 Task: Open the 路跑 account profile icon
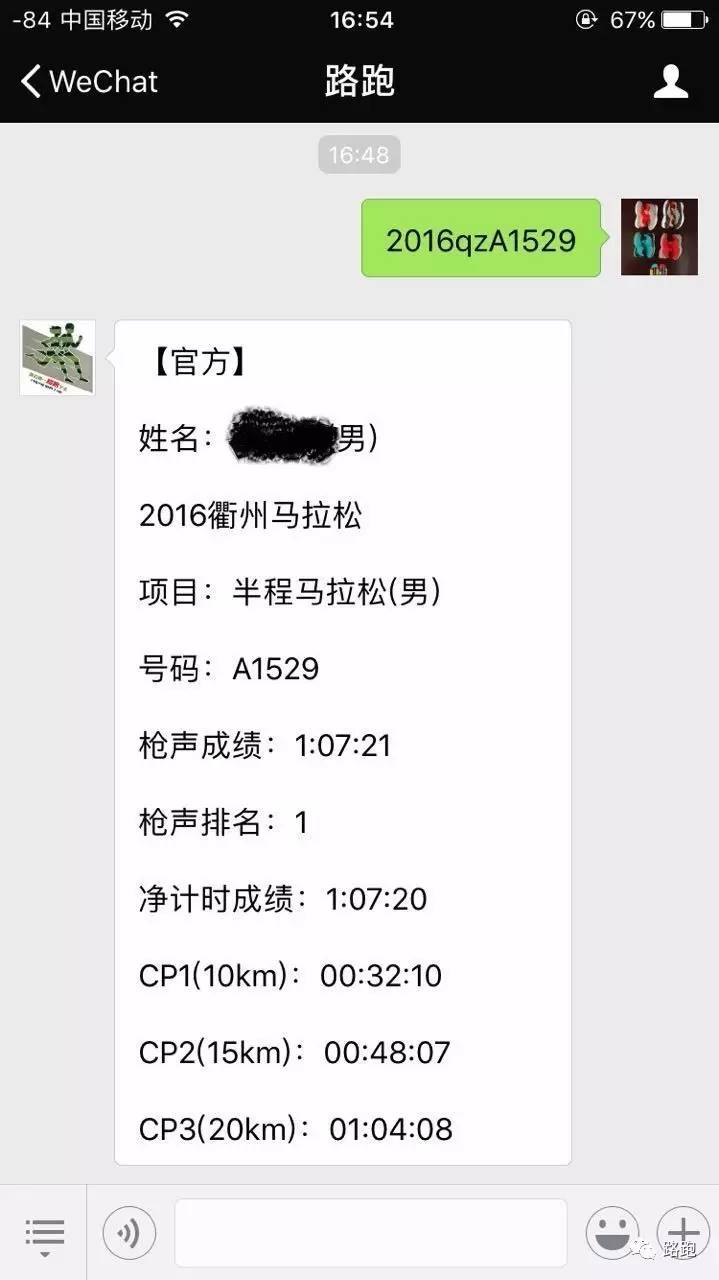(670, 82)
